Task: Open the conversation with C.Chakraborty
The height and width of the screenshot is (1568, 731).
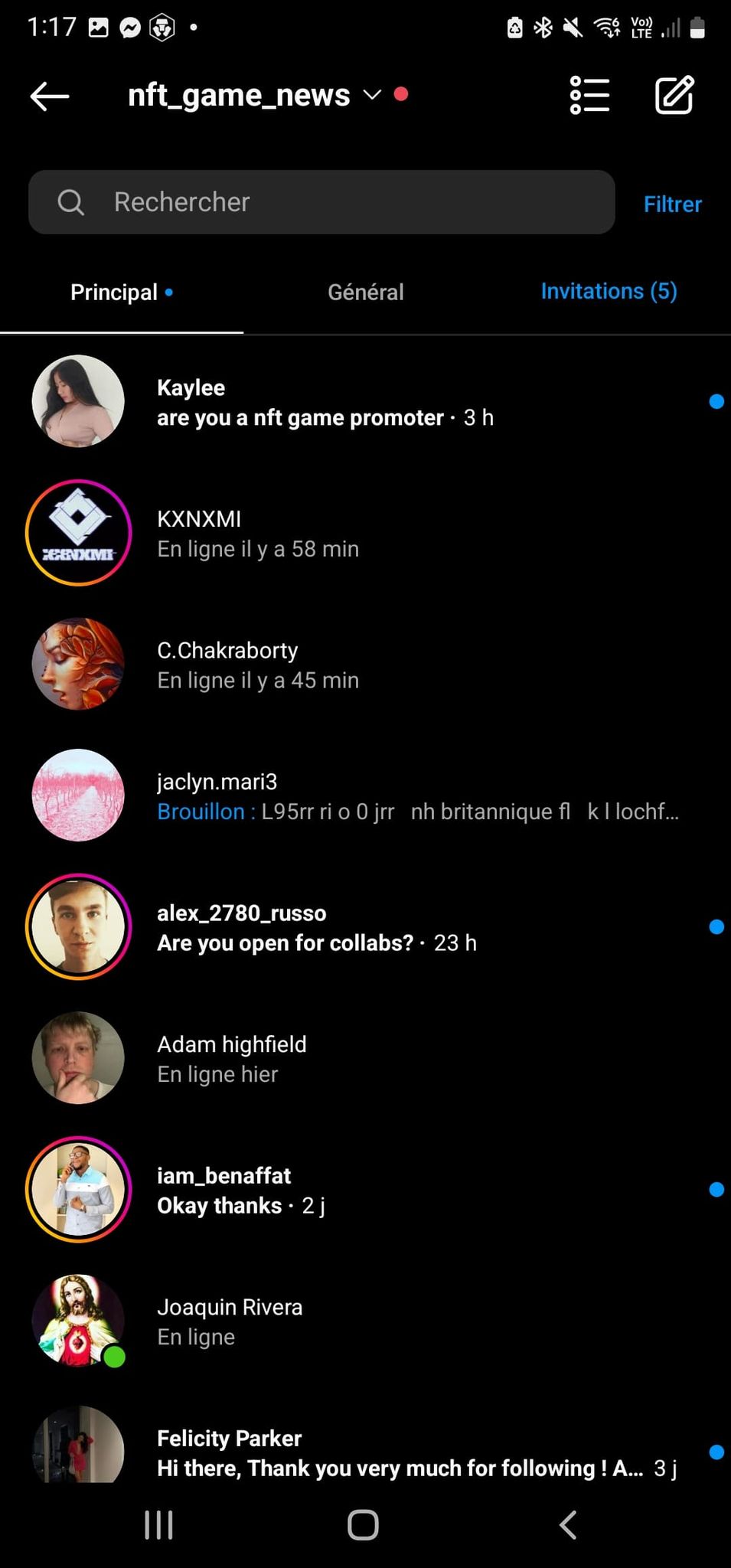Action: 365,665
